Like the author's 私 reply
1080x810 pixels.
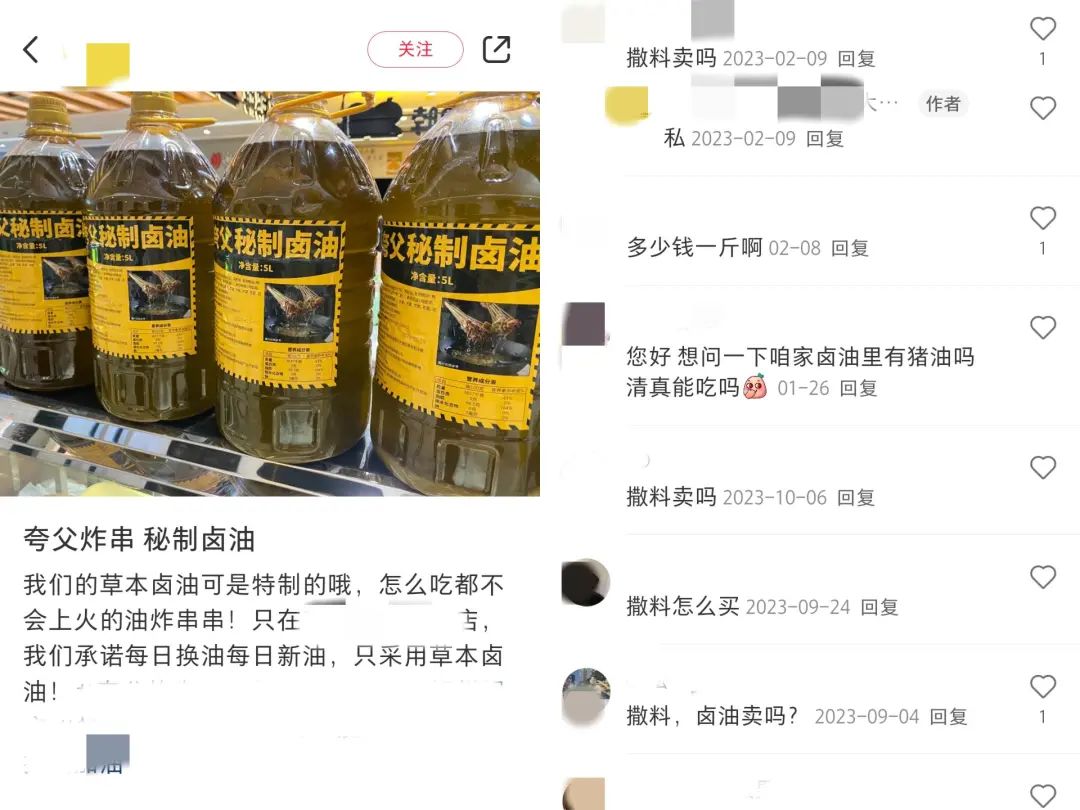pos(1042,108)
